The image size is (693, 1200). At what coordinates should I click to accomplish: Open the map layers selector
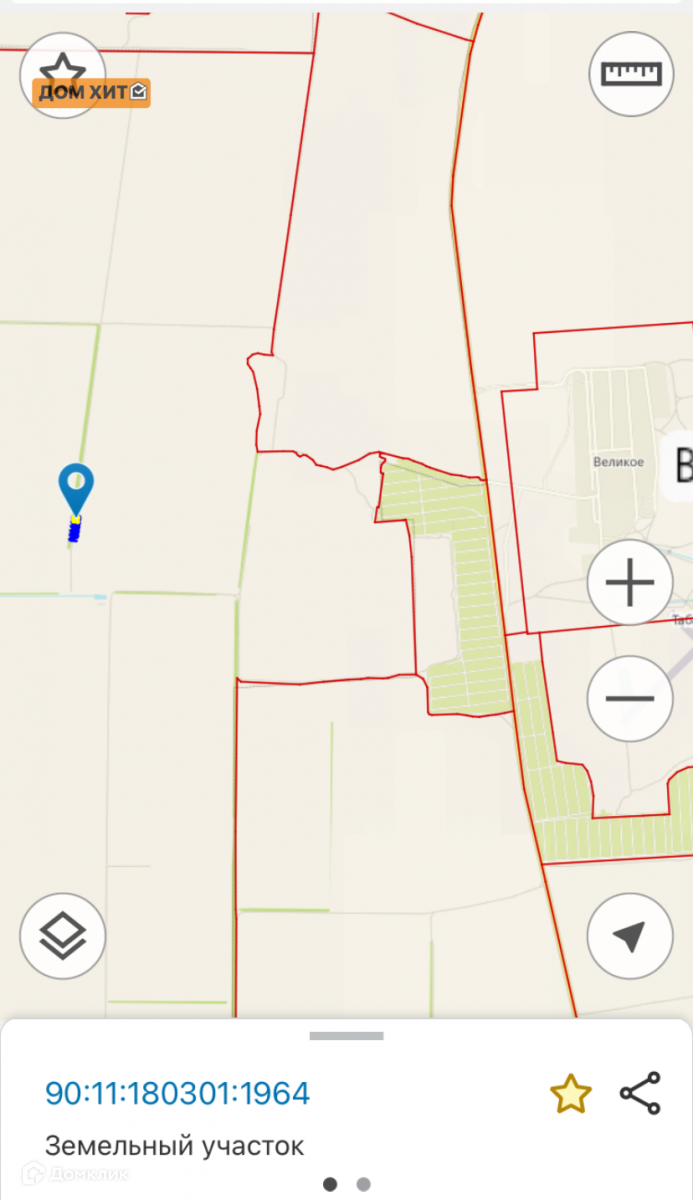[x=63, y=936]
